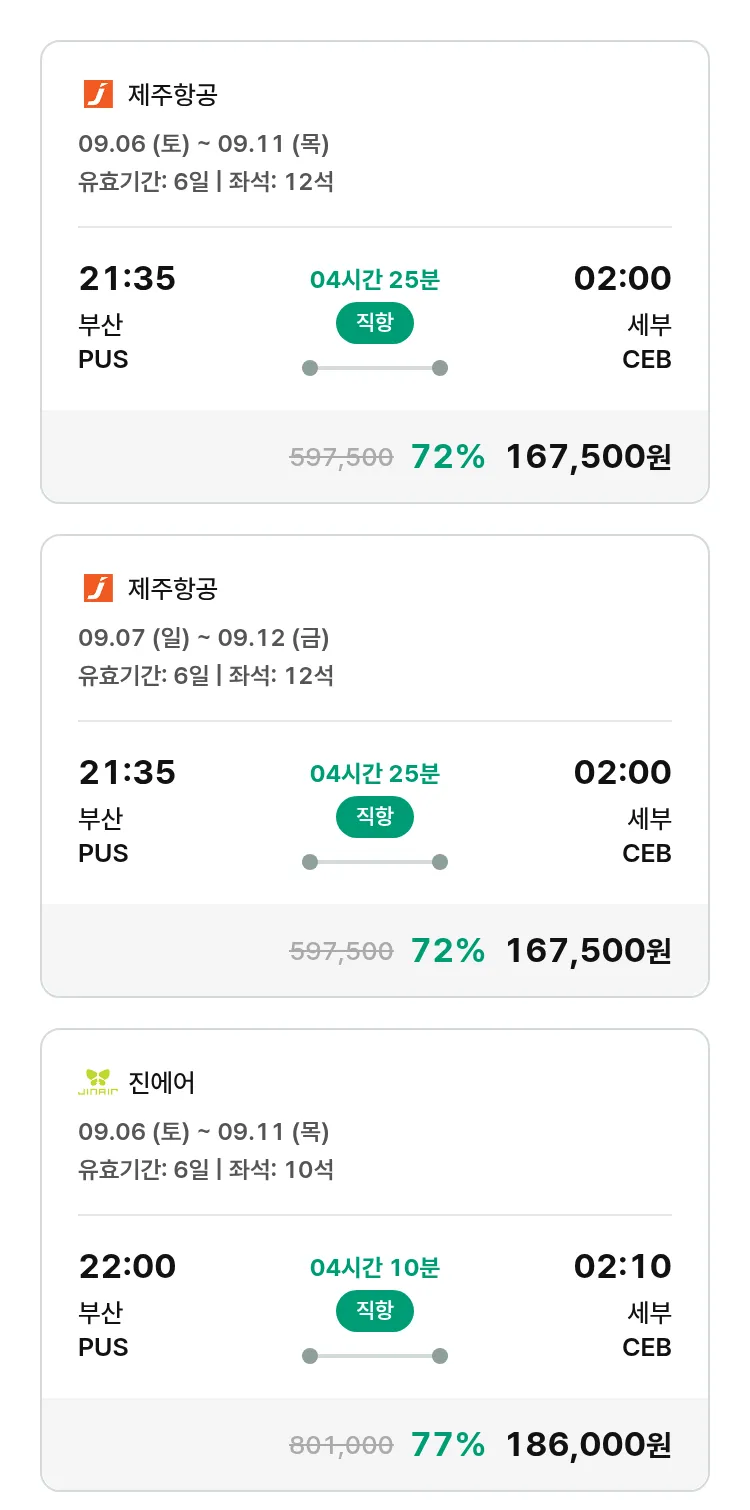Select the 186,000원 Jin Air fare
Screen dimensions: 750x1510
coord(586,1445)
